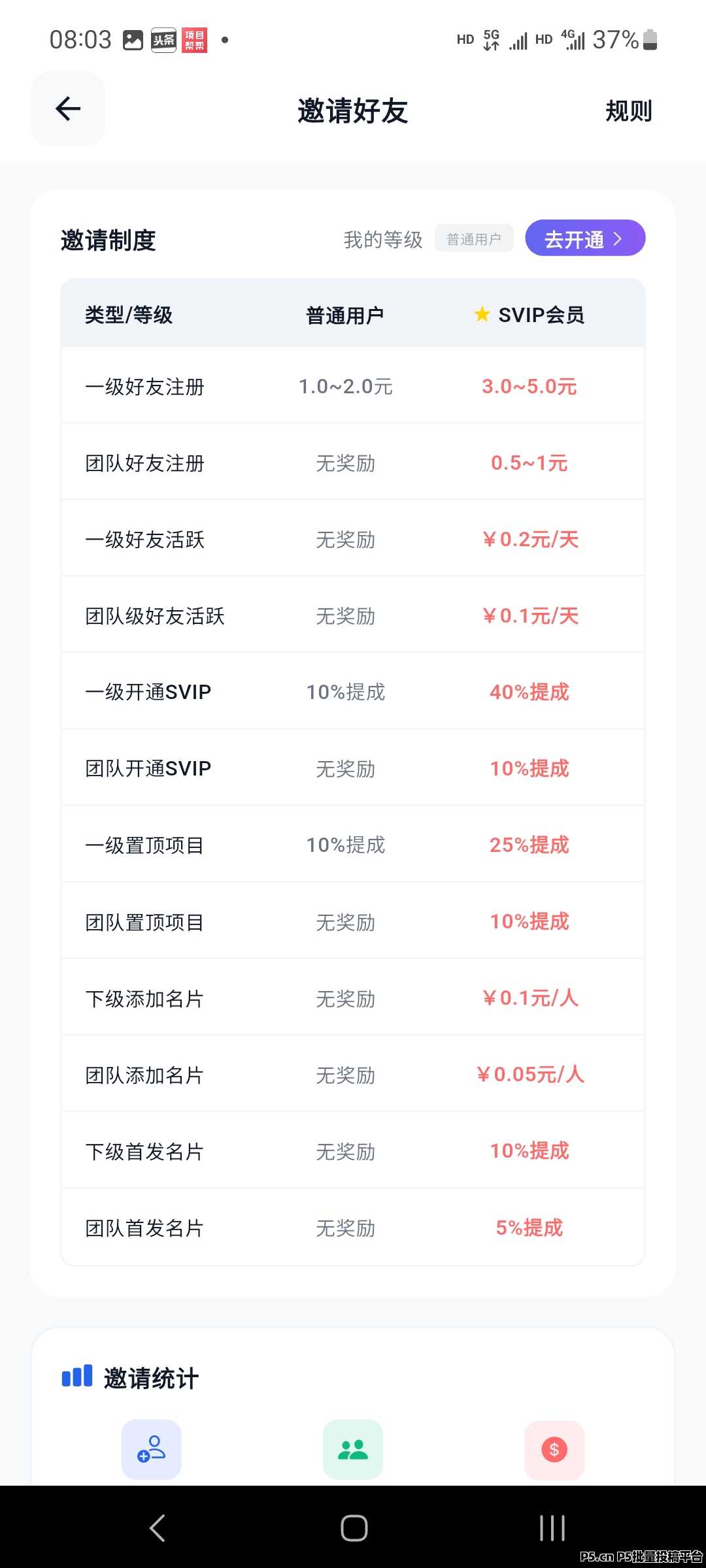Click the chevron arrow inside 去开通 button
The image size is (706, 1568).
coord(617,238)
